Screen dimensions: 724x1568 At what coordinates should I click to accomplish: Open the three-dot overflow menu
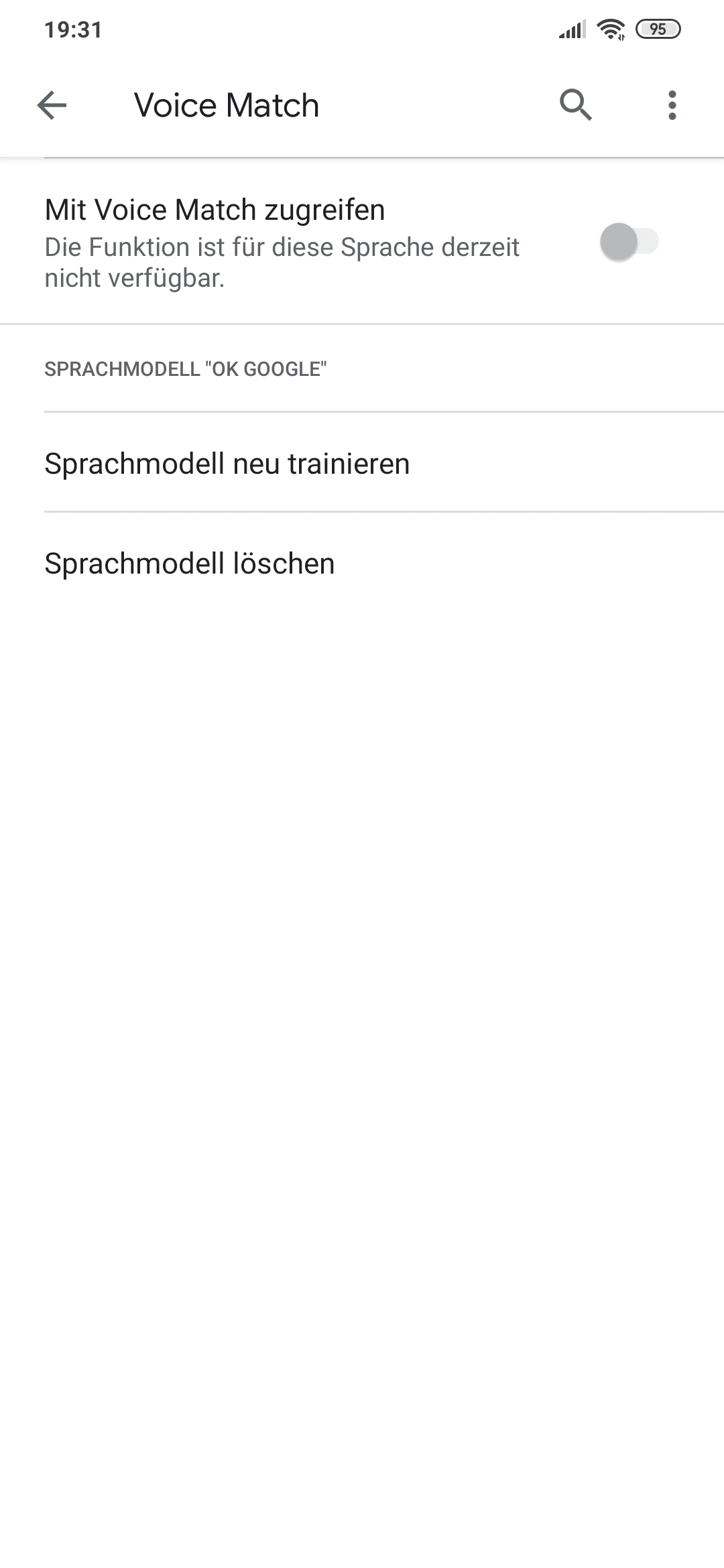coord(672,105)
